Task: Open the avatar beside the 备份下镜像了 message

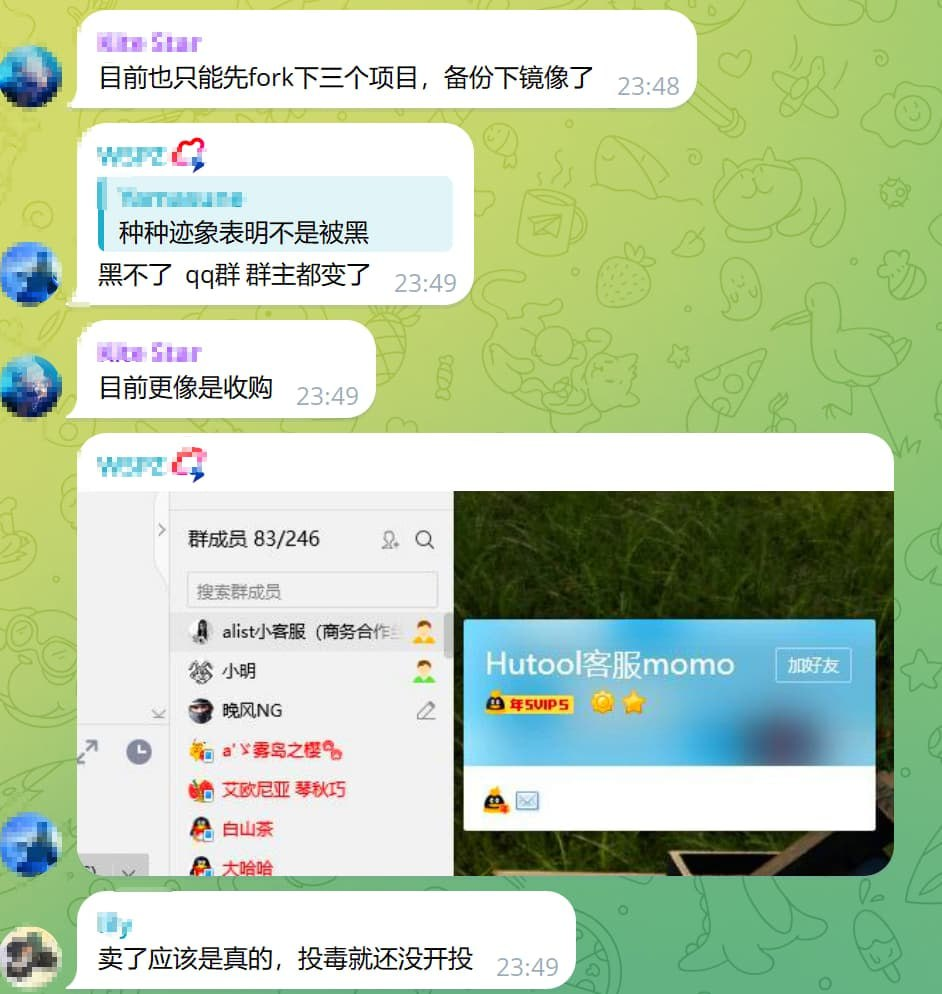Action: click(x=31, y=77)
